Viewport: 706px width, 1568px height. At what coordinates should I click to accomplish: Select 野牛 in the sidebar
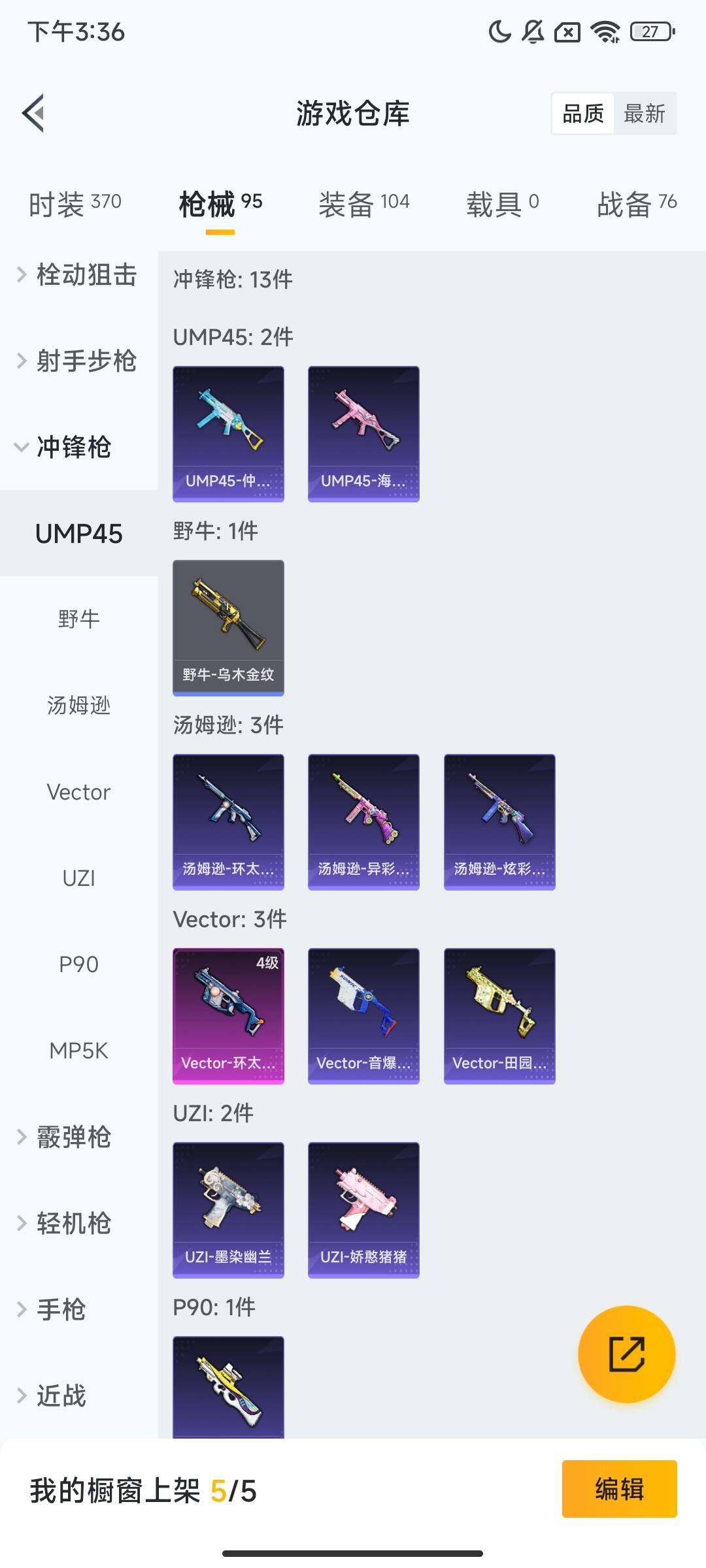pos(78,619)
